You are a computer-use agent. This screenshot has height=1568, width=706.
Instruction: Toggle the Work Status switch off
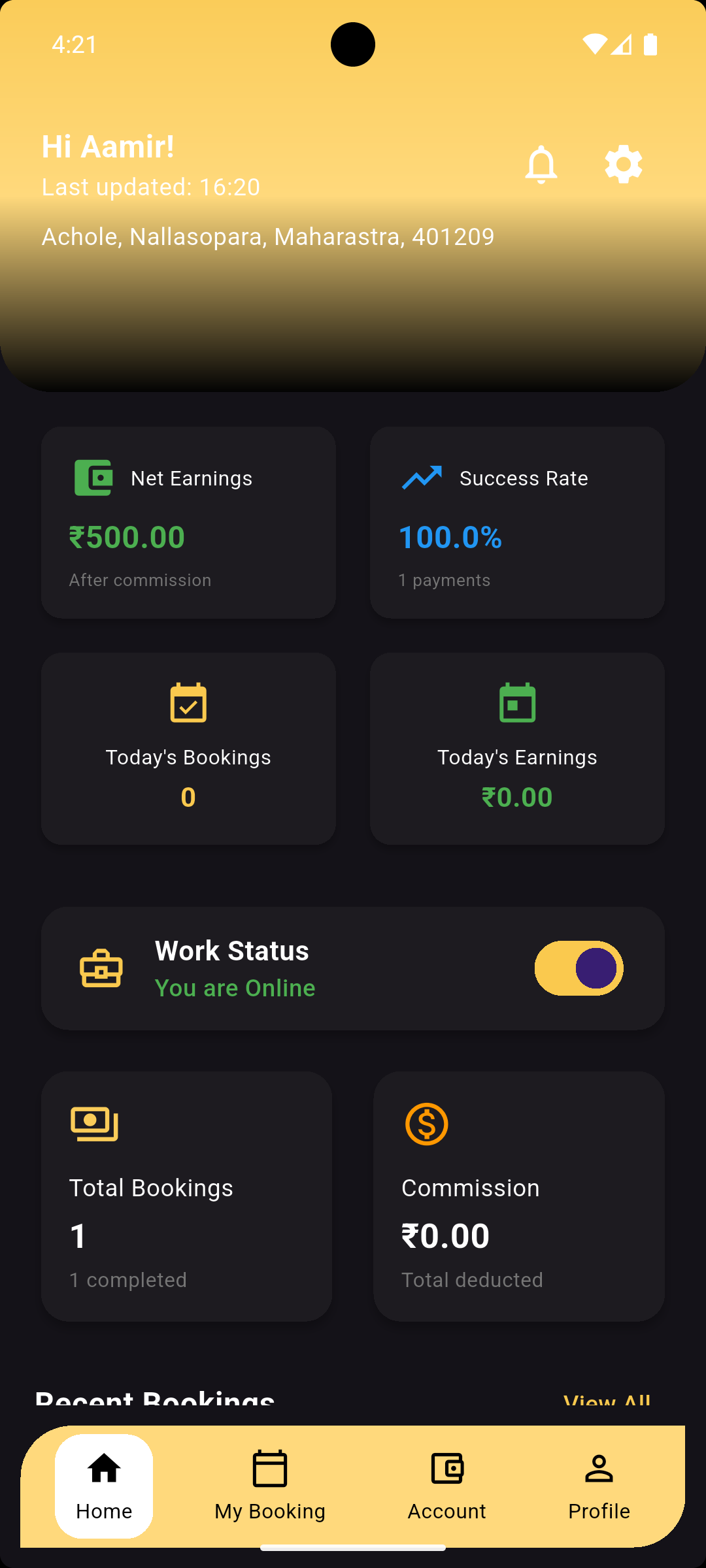click(x=579, y=968)
